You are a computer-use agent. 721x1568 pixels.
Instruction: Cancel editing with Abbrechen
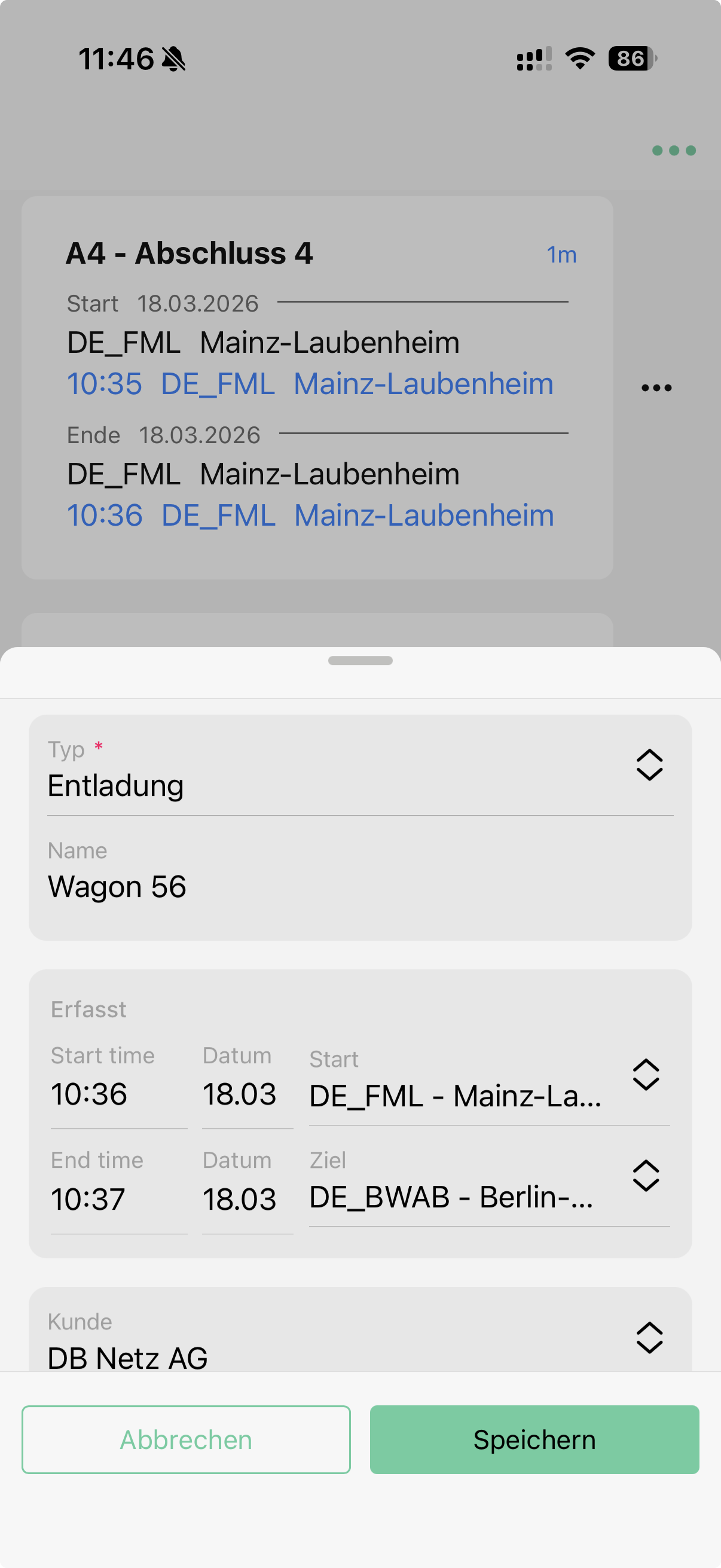[x=186, y=1439]
